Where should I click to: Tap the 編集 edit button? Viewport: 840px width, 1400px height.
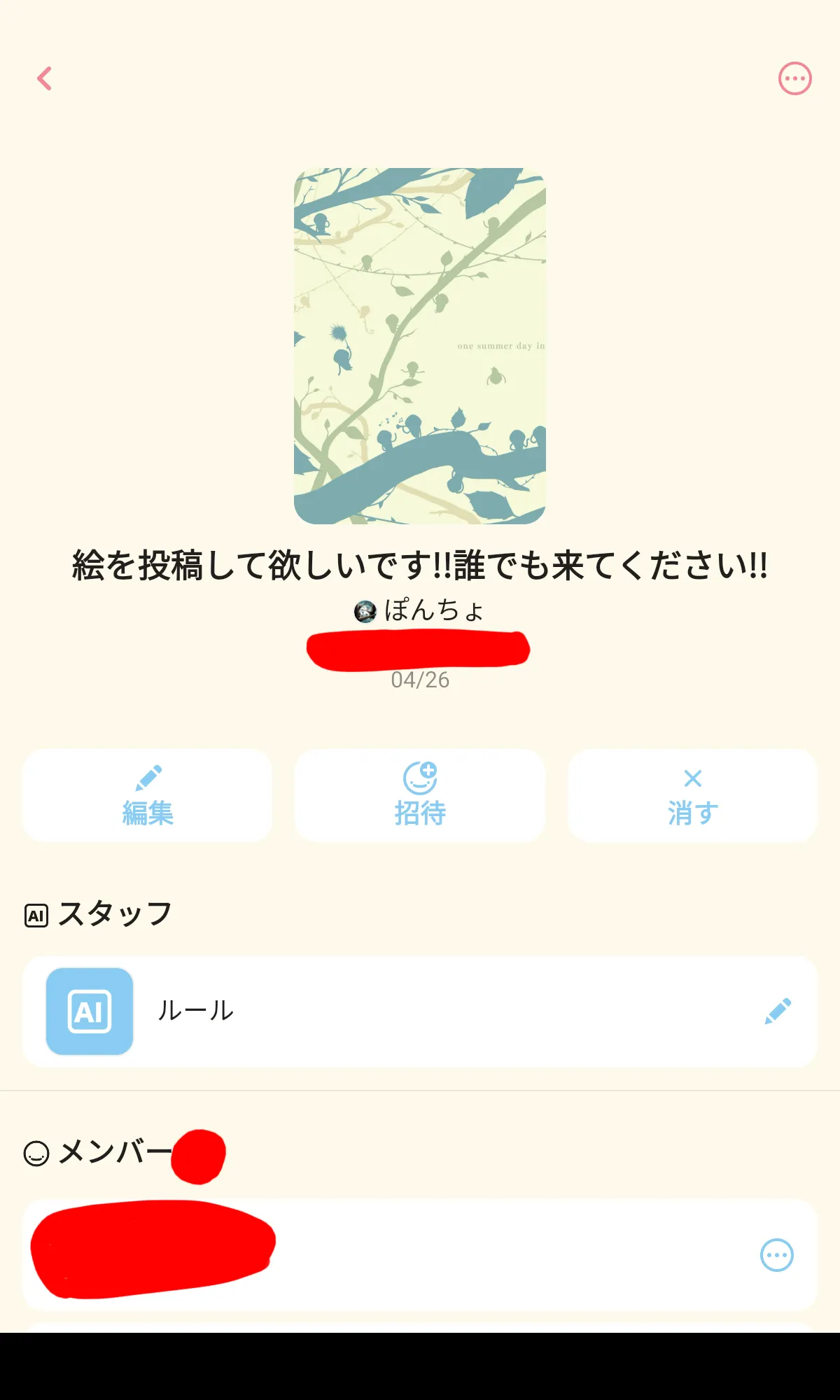(147, 796)
